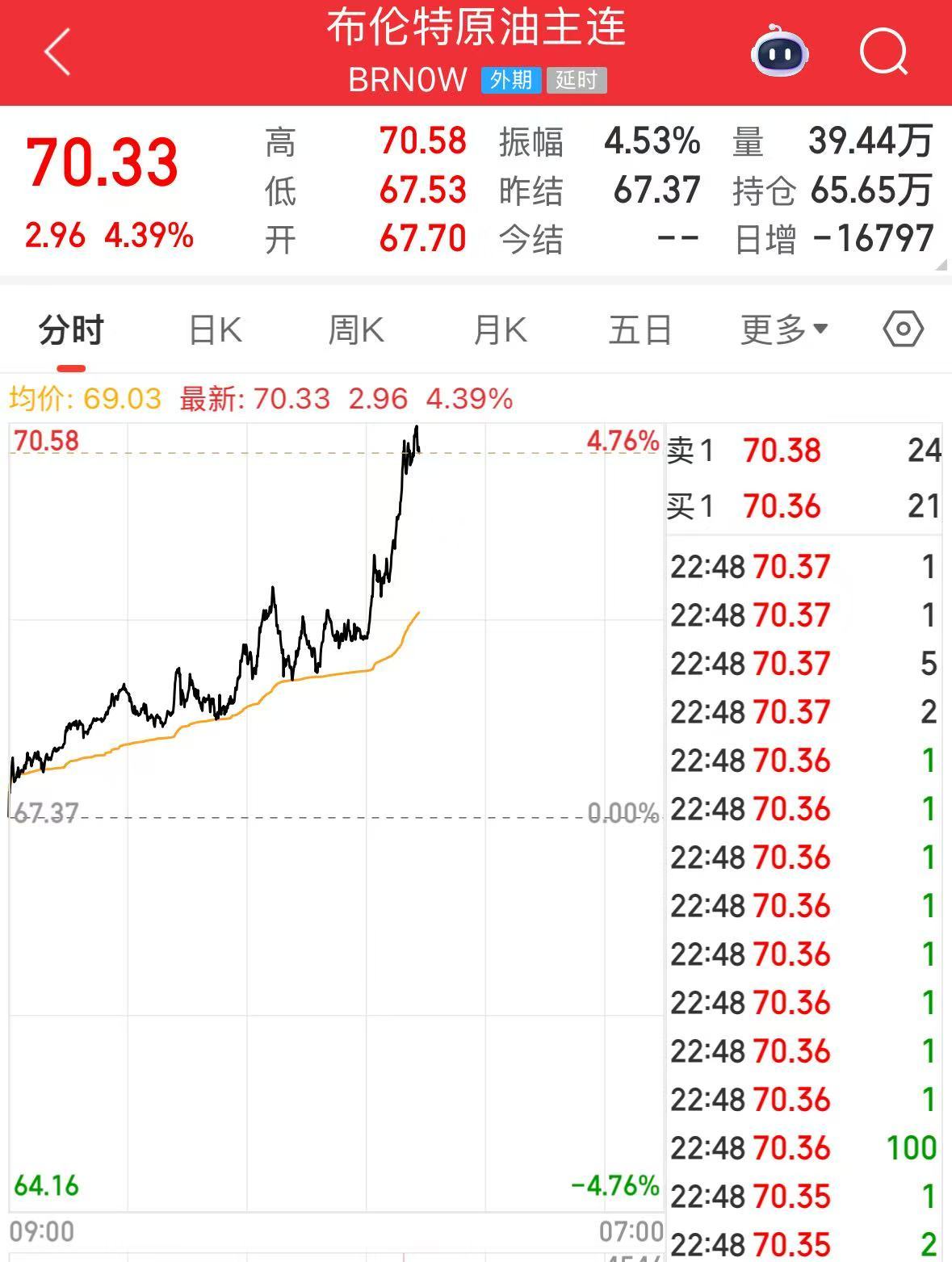The height and width of the screenshot is (1262, 952).
Task: Open search via the magnifier icon
Action: tap(885, 51)
